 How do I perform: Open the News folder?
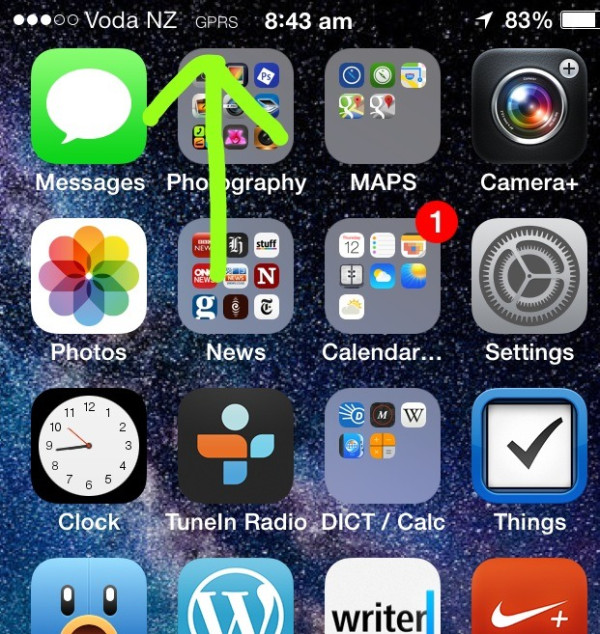click(x=236, y=276)
